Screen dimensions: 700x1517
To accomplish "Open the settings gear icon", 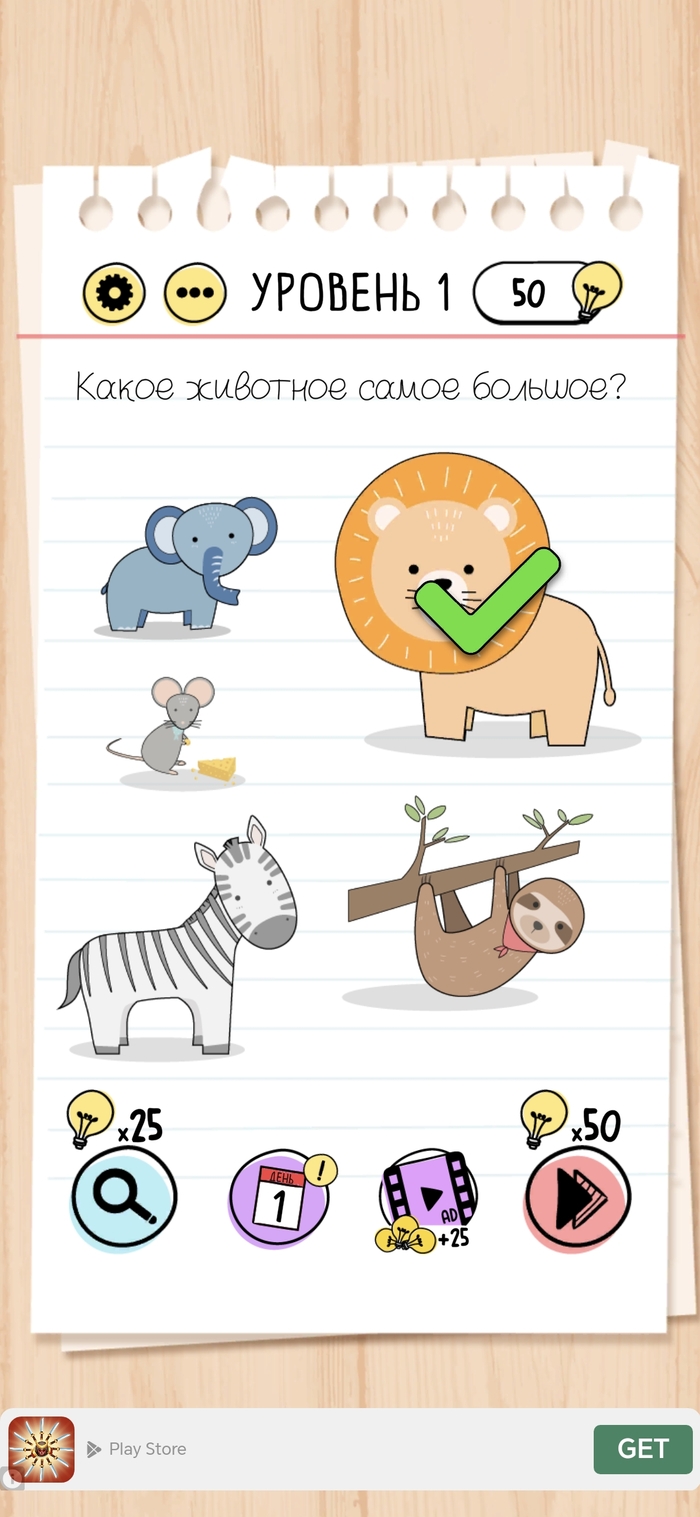I will 113,294.
